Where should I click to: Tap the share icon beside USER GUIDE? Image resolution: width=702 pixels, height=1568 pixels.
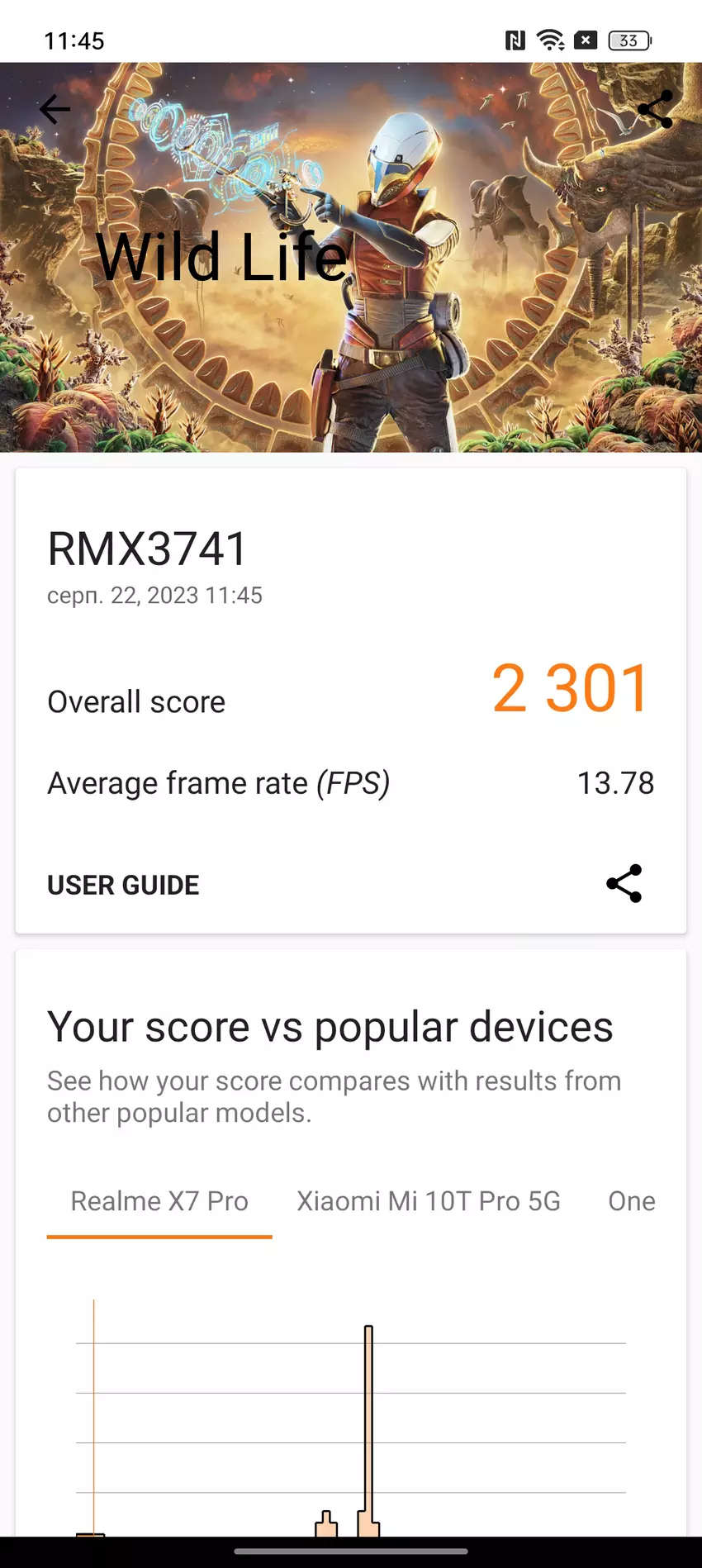point(624,883)
